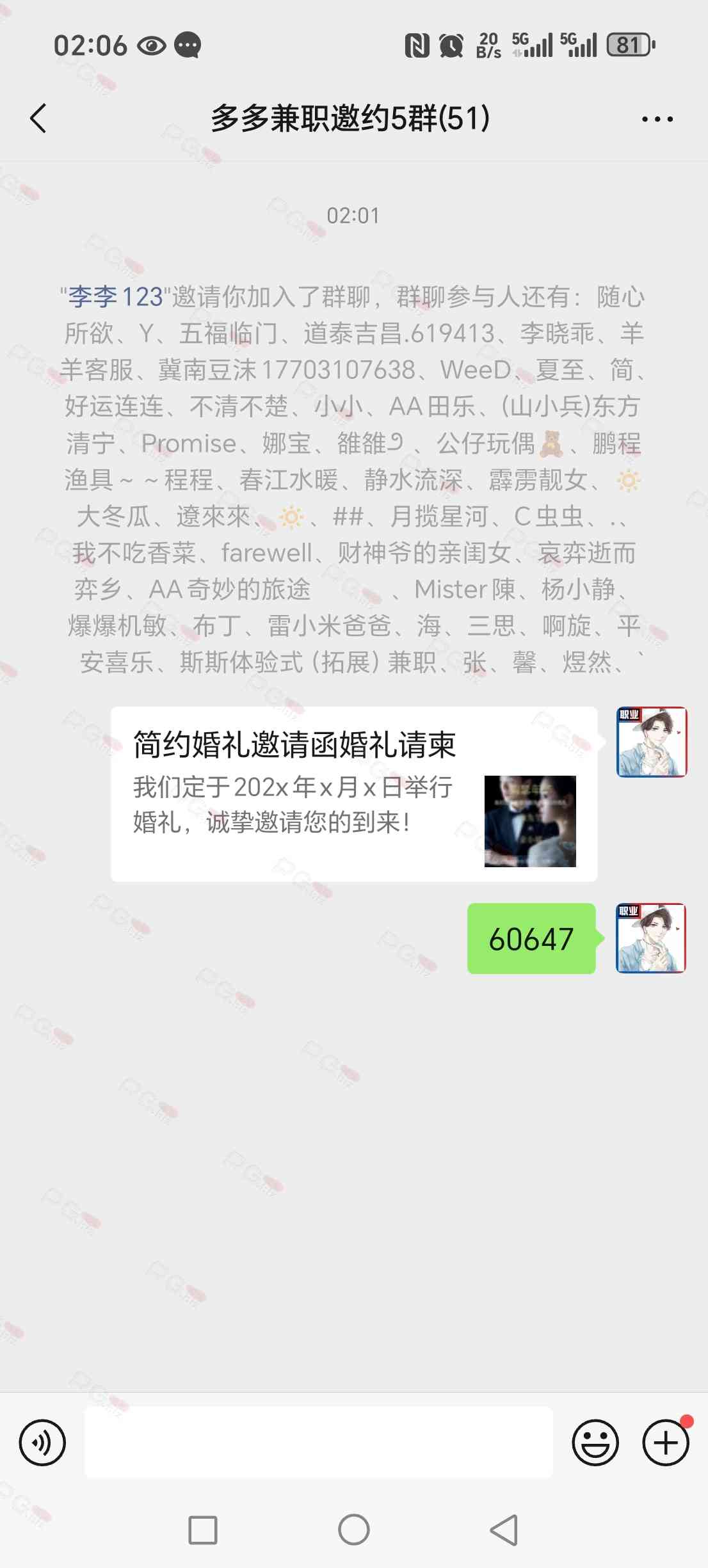This screenshot has width=708, height=1568.
Task: Open the 简约婚礼邀请函 shared card
Action: pos(353,794)
